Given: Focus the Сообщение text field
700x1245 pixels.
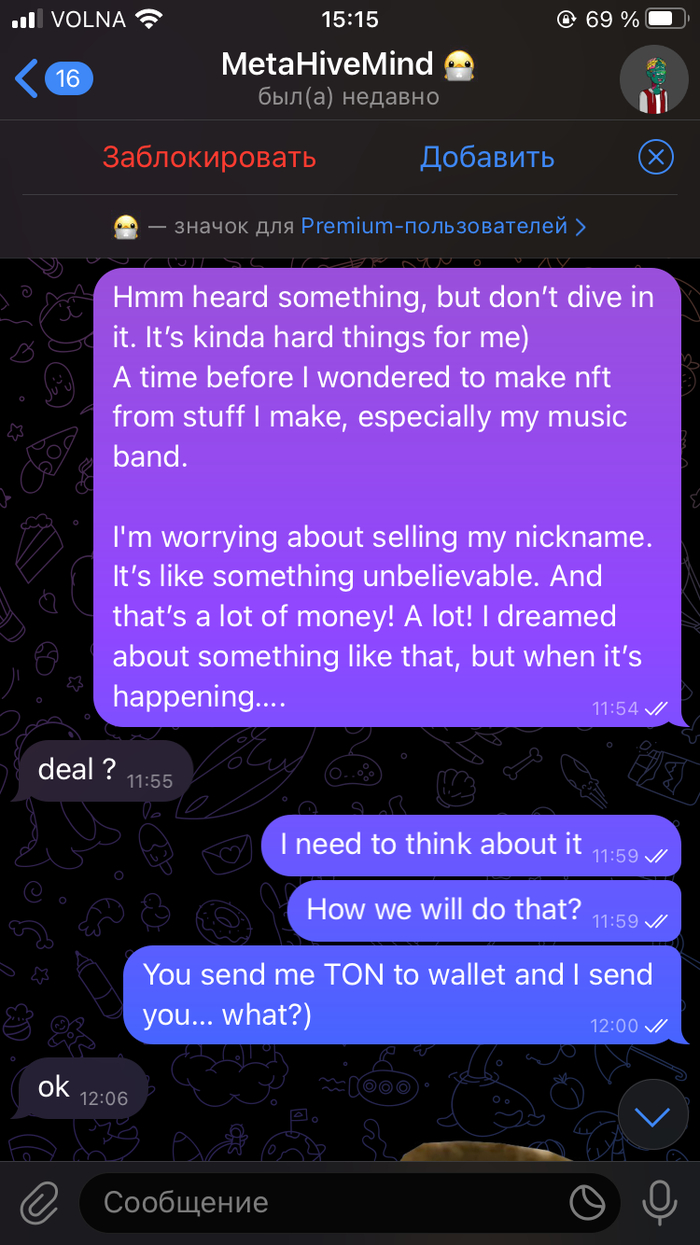Looking at the screenshot, I should (x=320, y=1202).
